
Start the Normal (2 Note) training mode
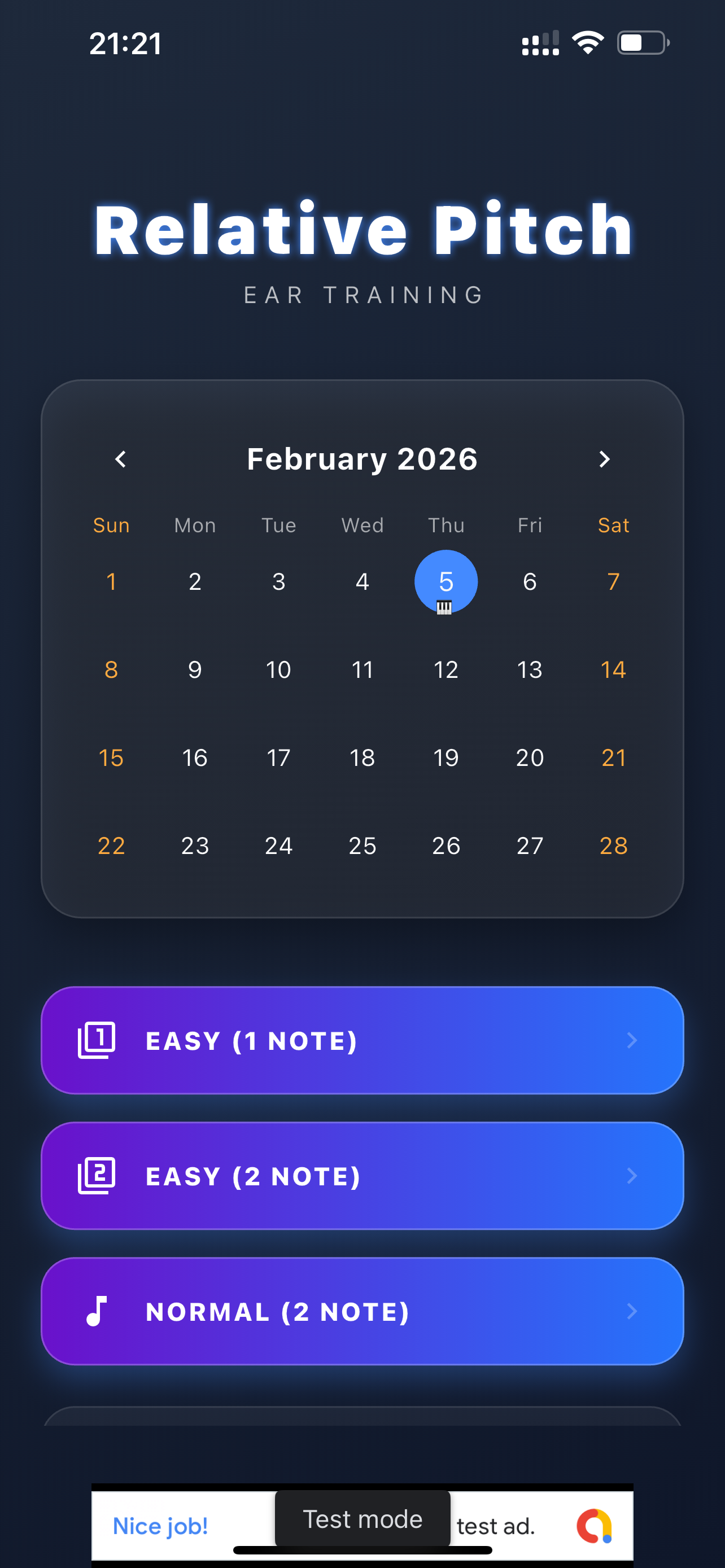(362, 1312)
